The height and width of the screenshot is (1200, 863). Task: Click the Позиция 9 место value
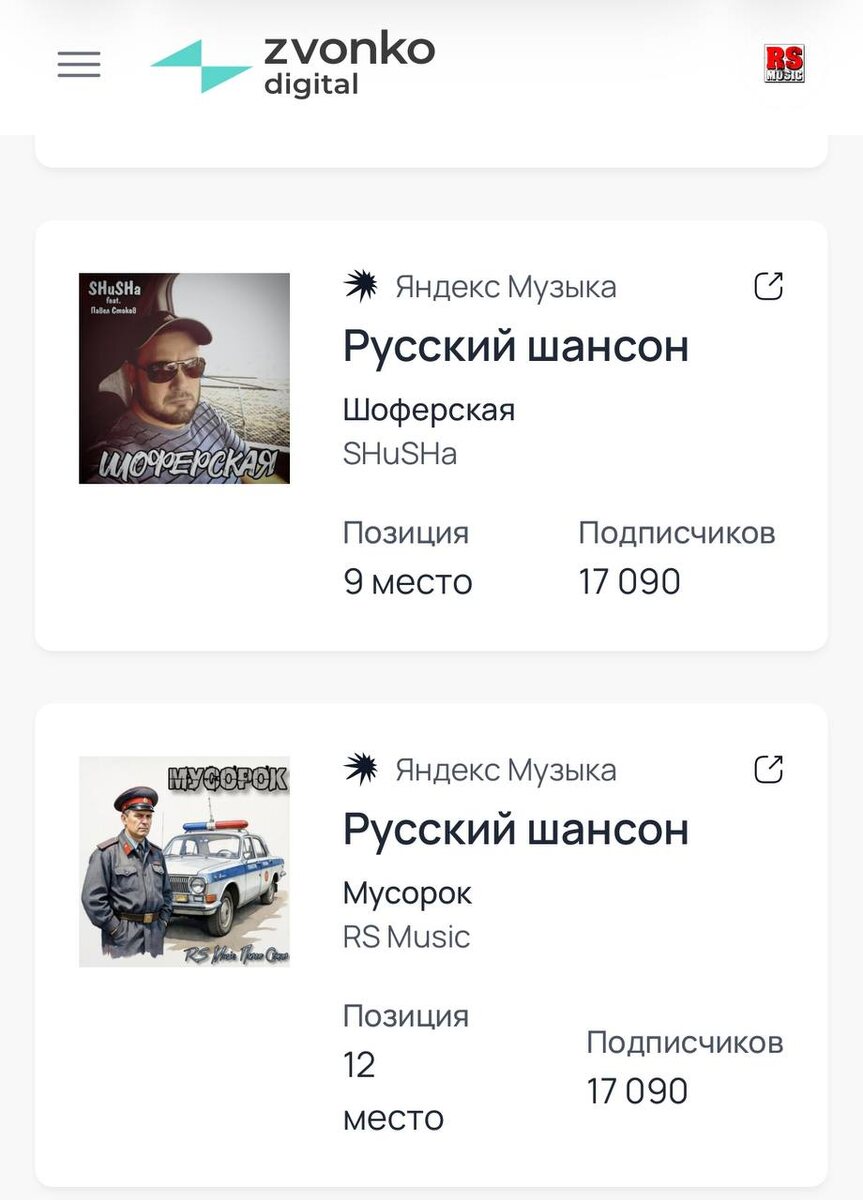coord(408,581)
